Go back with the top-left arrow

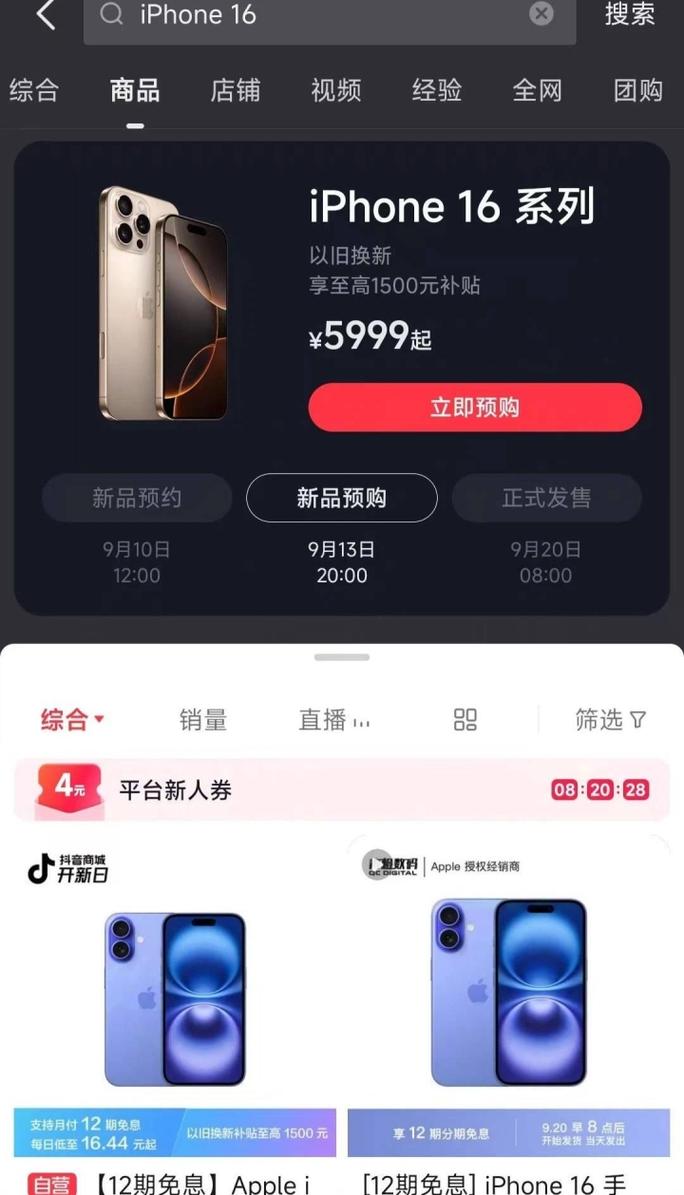coord(46,14)
